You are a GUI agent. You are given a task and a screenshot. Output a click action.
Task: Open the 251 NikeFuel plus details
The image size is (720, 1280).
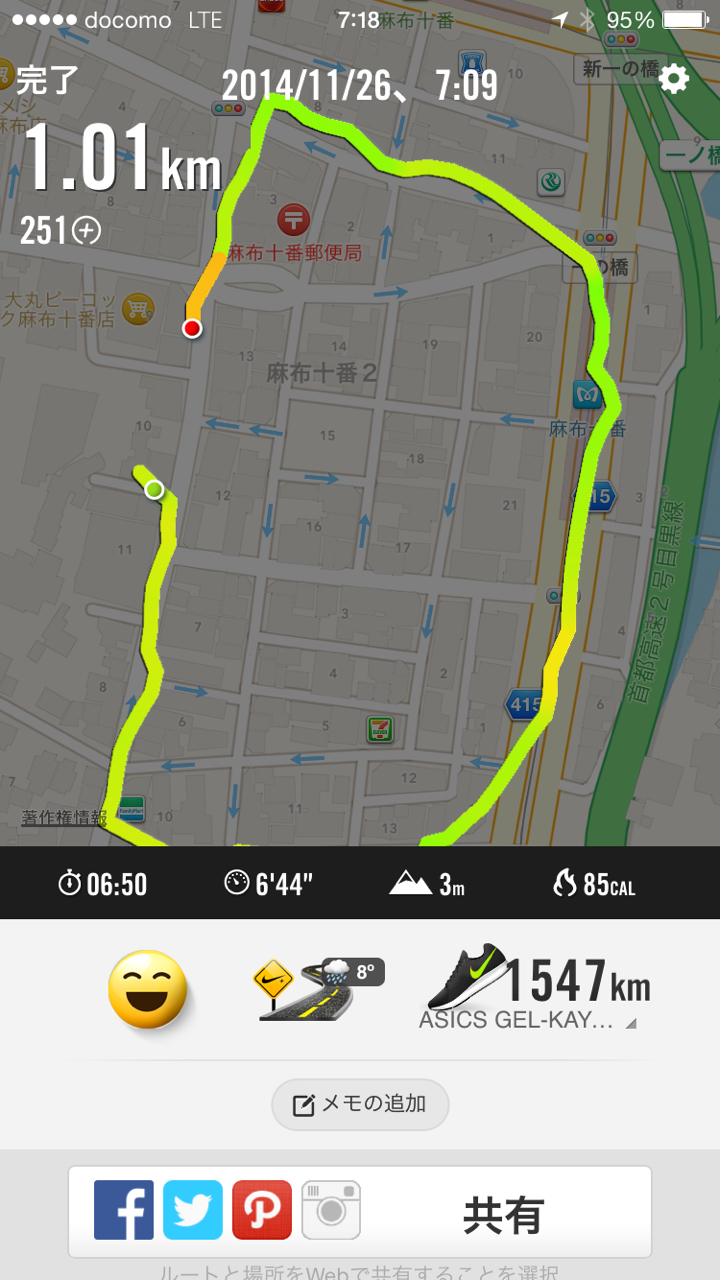pyautogui.click(x=61, y=231)
